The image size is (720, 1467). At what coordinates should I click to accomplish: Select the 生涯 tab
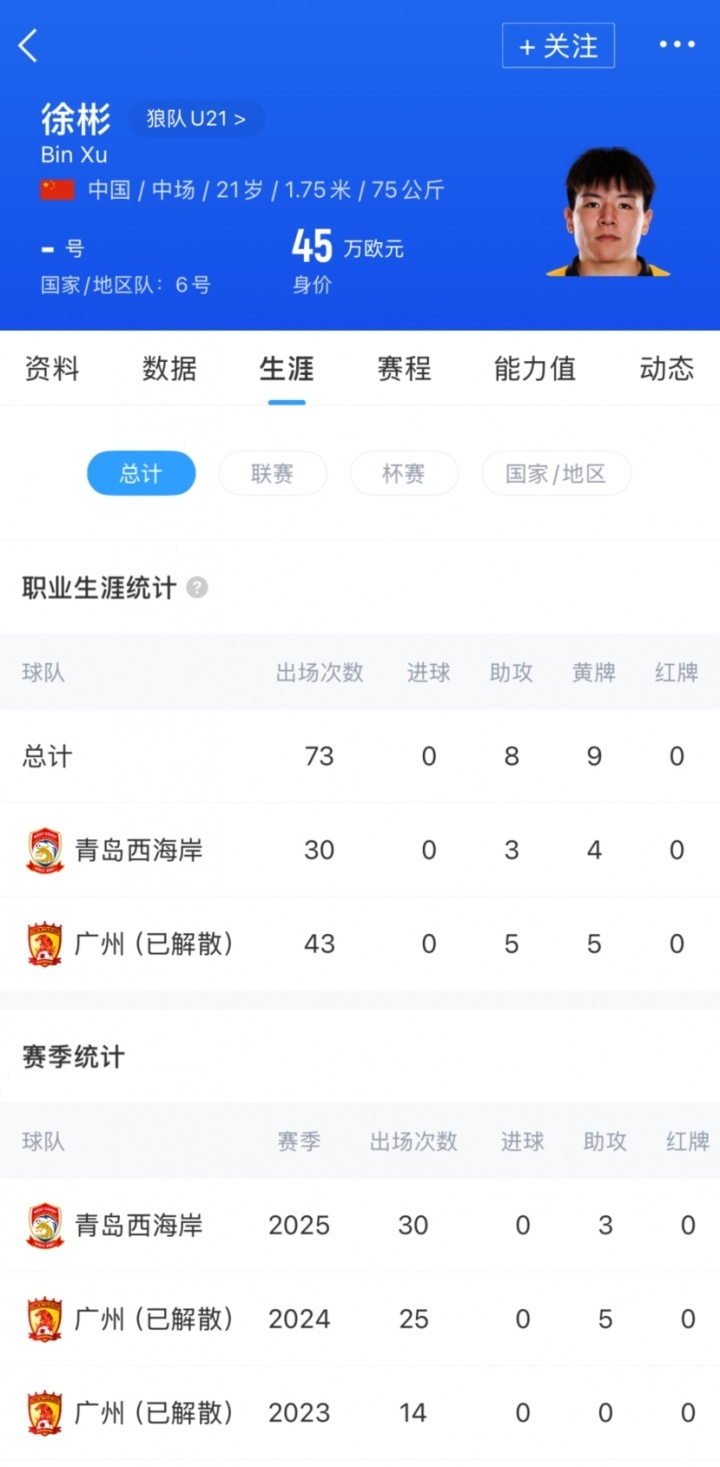click(x=287, y=369)
